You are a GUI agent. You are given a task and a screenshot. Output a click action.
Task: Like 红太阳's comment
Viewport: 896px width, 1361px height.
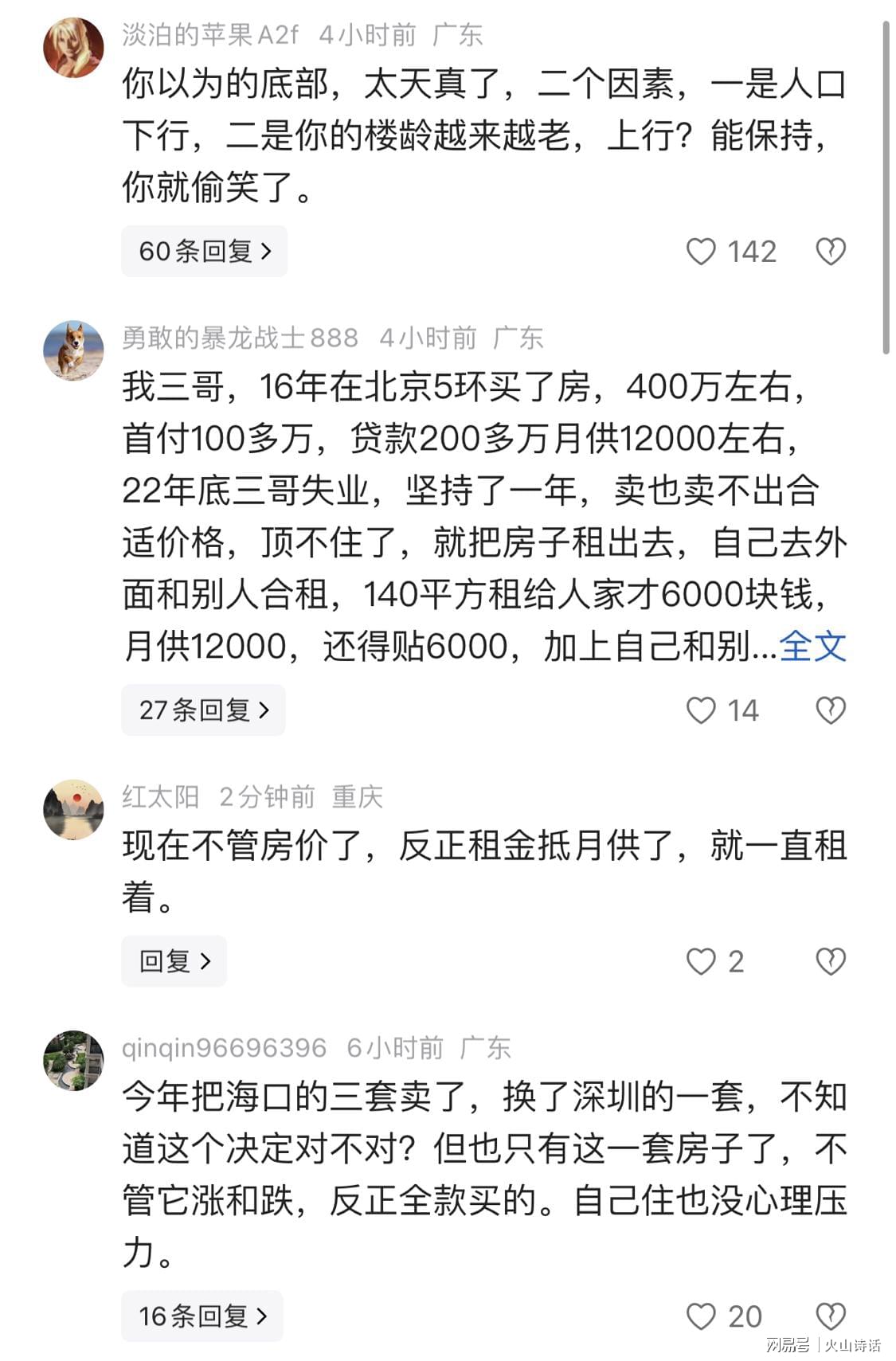point(701,962)
